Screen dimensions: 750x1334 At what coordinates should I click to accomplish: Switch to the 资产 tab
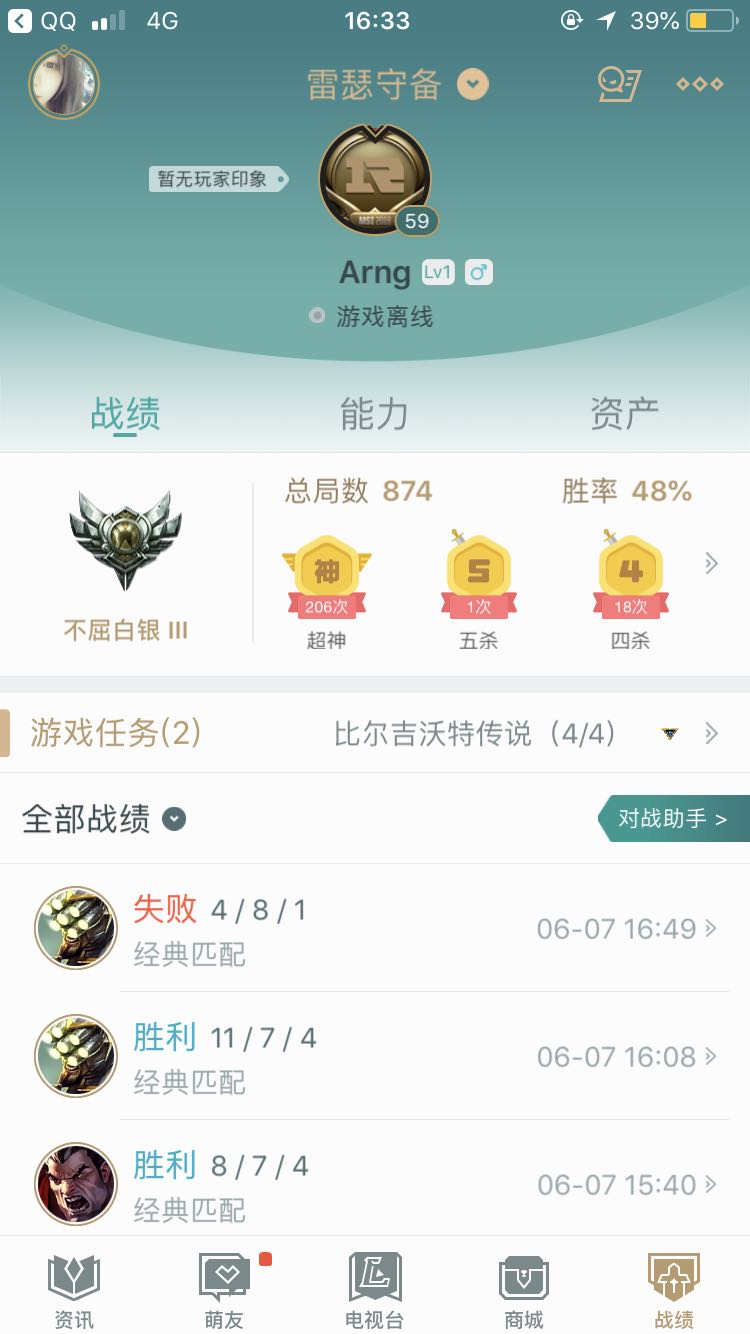click(x=624, y=414)
